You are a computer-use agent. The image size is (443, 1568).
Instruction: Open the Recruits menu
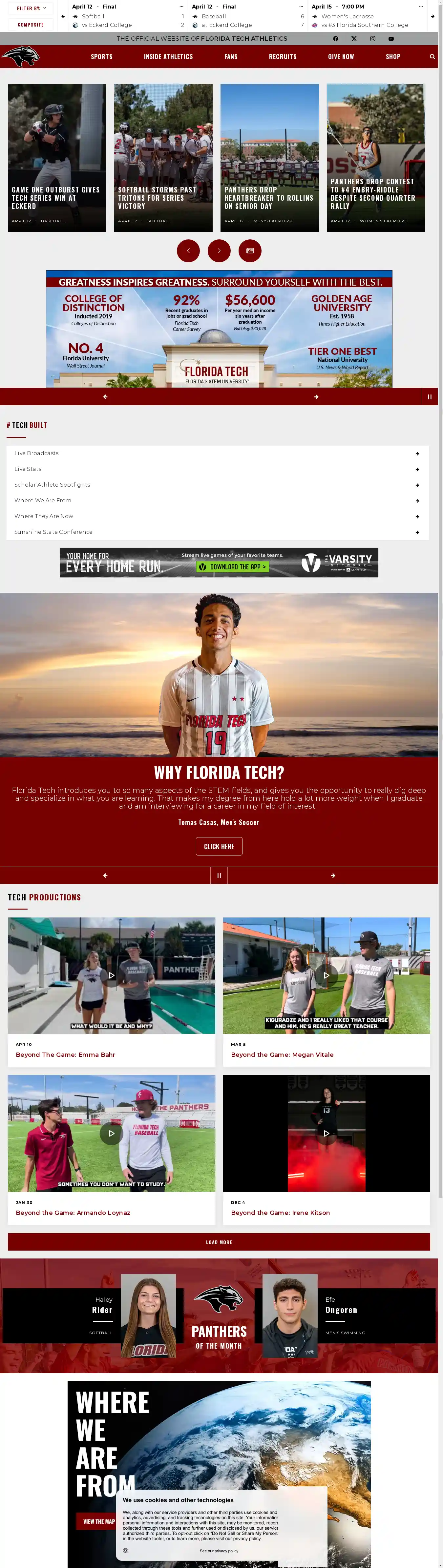click(283, 57)
